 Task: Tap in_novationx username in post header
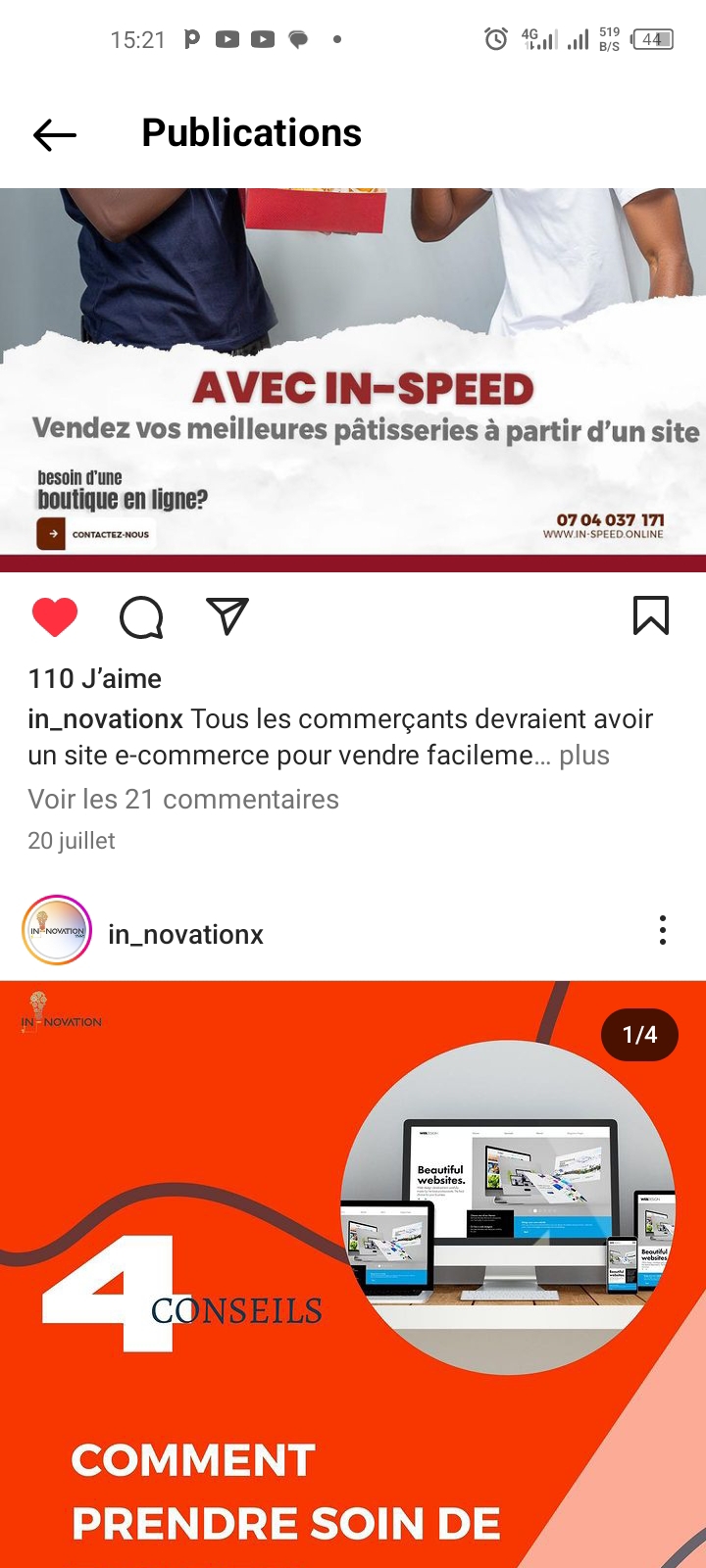tap(186, 934)
